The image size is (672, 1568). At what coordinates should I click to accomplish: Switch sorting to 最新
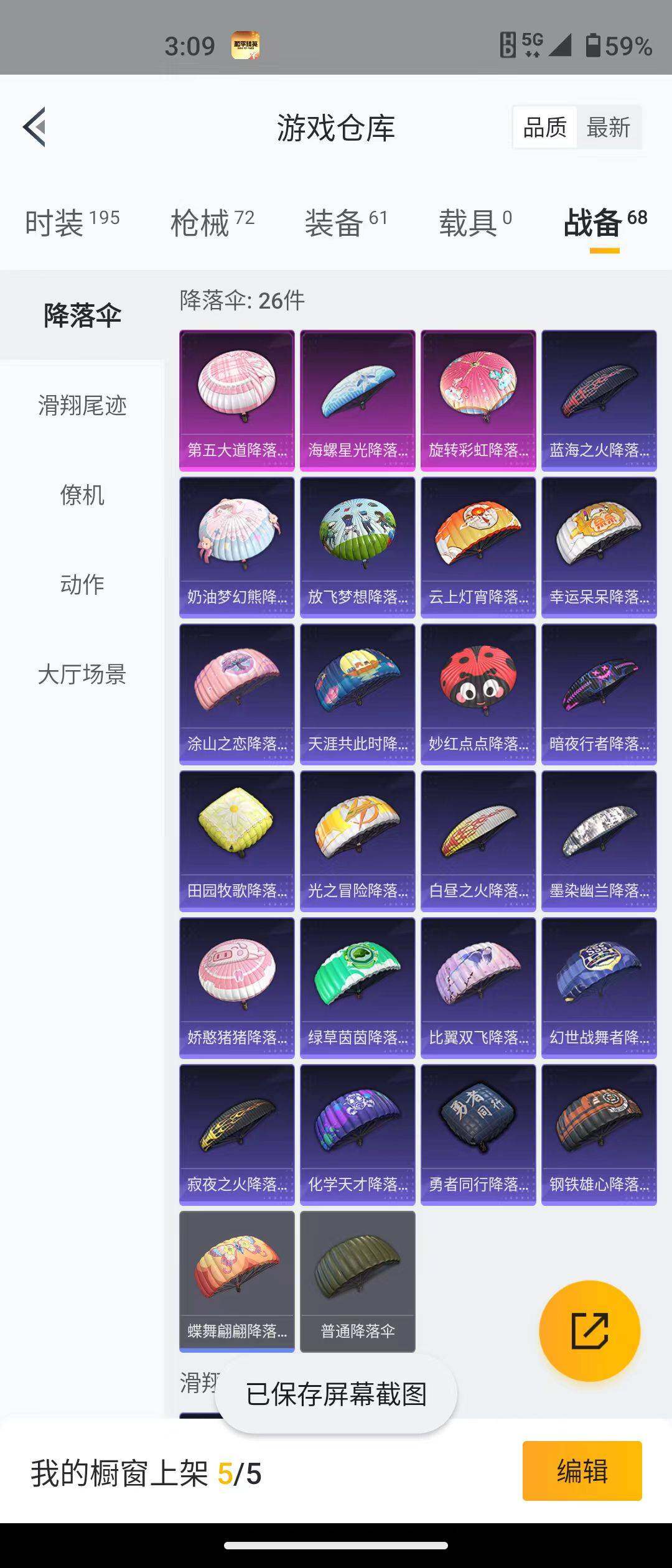click(609, 126)
